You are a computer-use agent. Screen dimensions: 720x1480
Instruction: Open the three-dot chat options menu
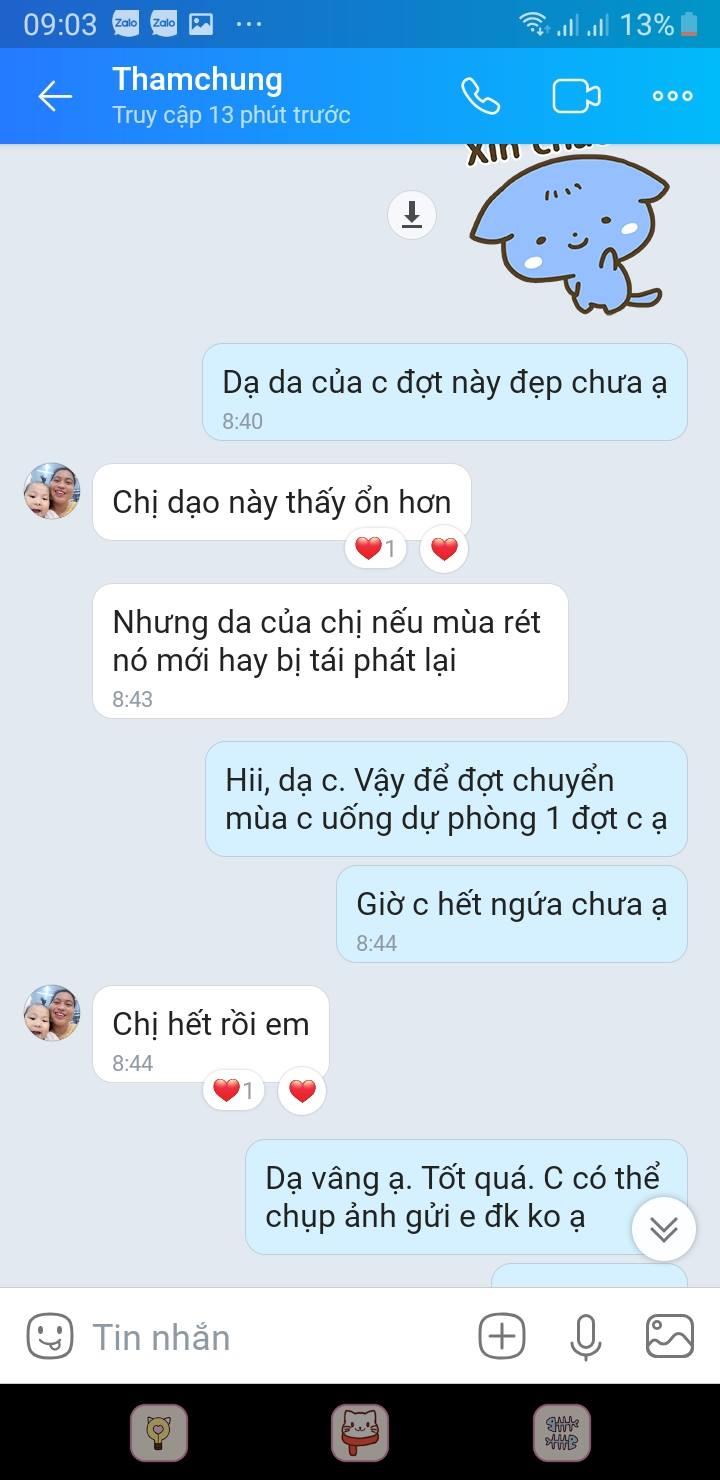(672, 96)
